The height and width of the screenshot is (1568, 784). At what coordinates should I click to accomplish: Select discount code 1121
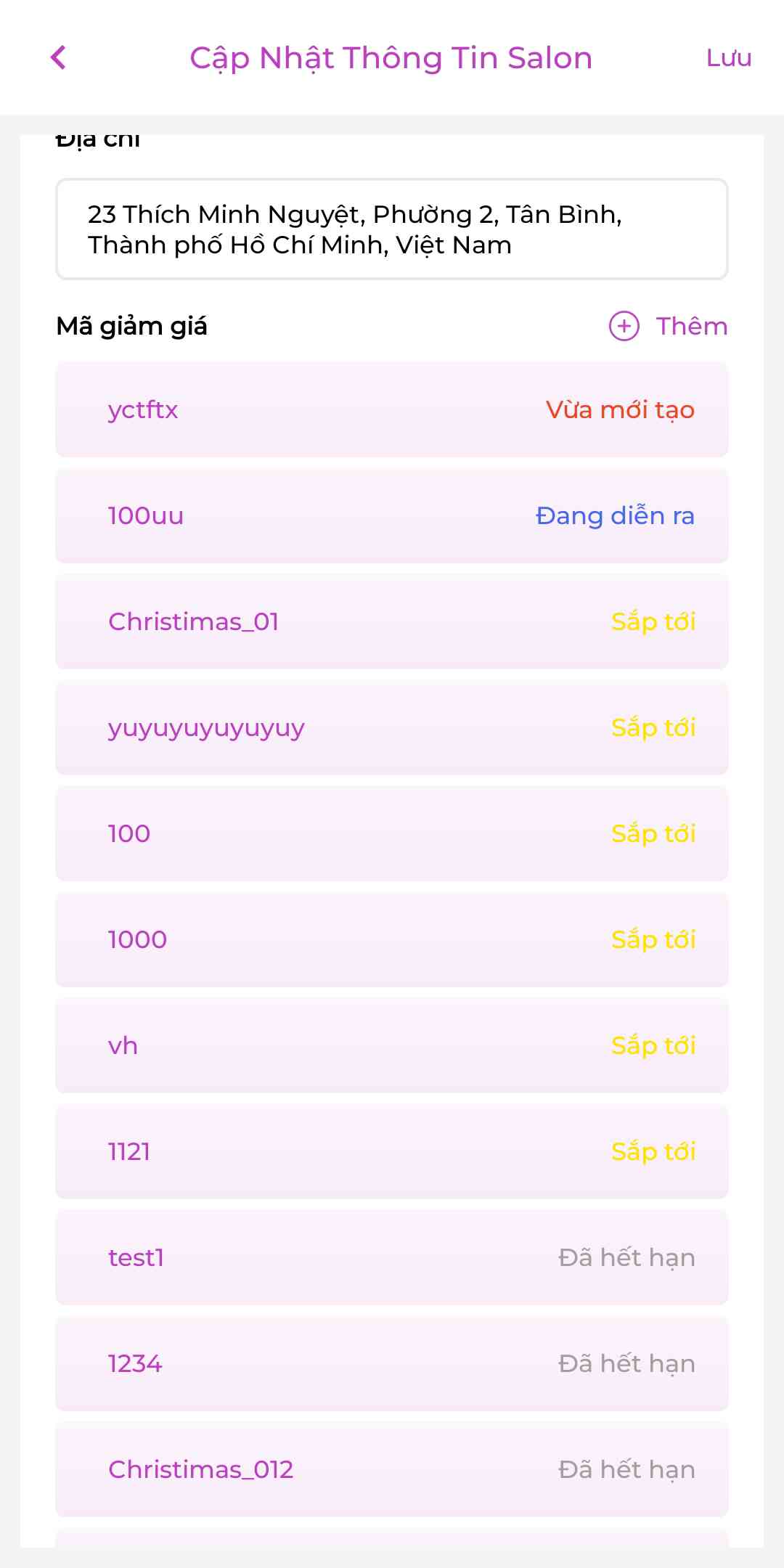(x=392, y=1151)
